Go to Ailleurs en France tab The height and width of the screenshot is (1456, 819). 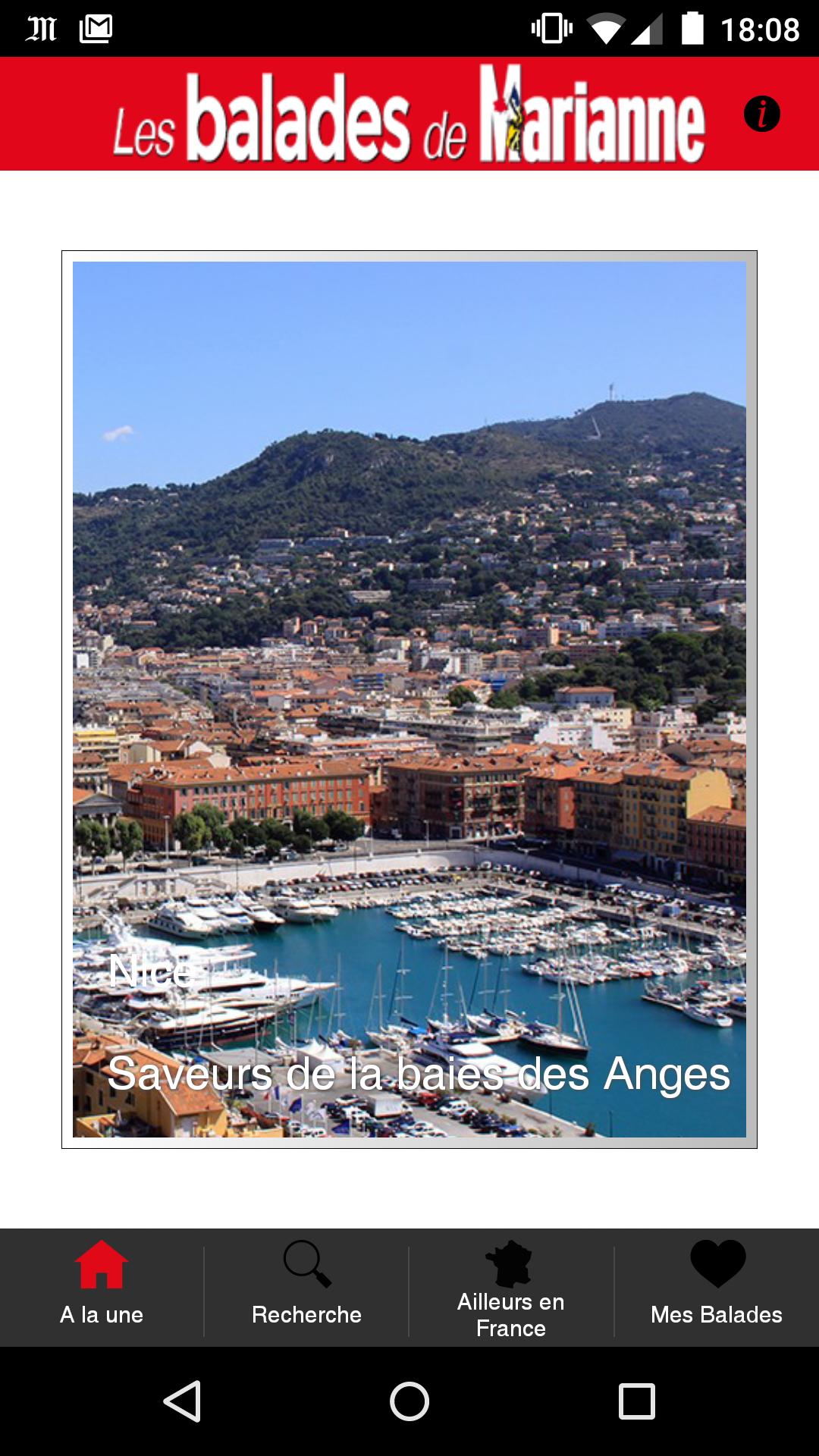point(511,1286)
